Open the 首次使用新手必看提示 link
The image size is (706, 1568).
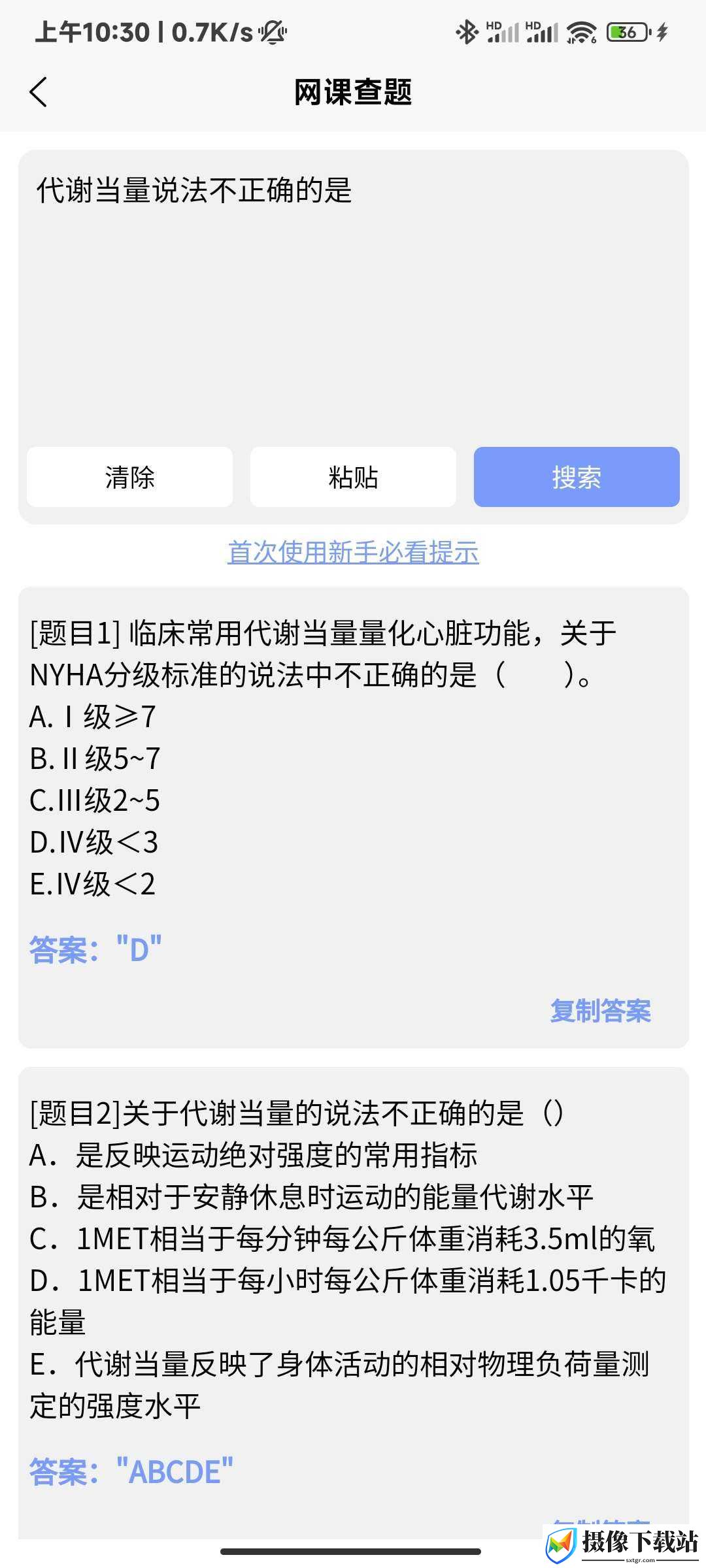353,553
